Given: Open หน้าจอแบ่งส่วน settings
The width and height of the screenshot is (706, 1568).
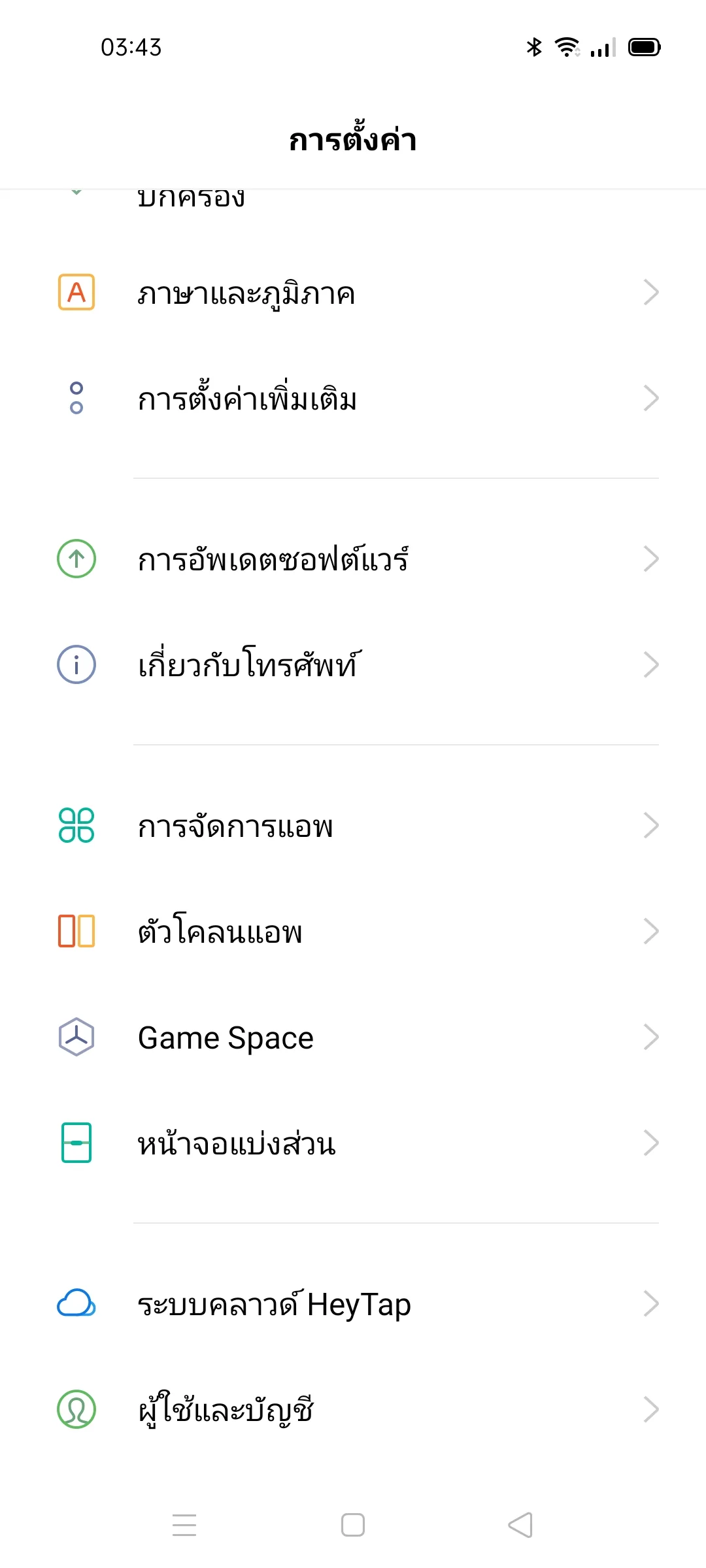Looking at the screenshot, I should click(x=353, y=1143).
